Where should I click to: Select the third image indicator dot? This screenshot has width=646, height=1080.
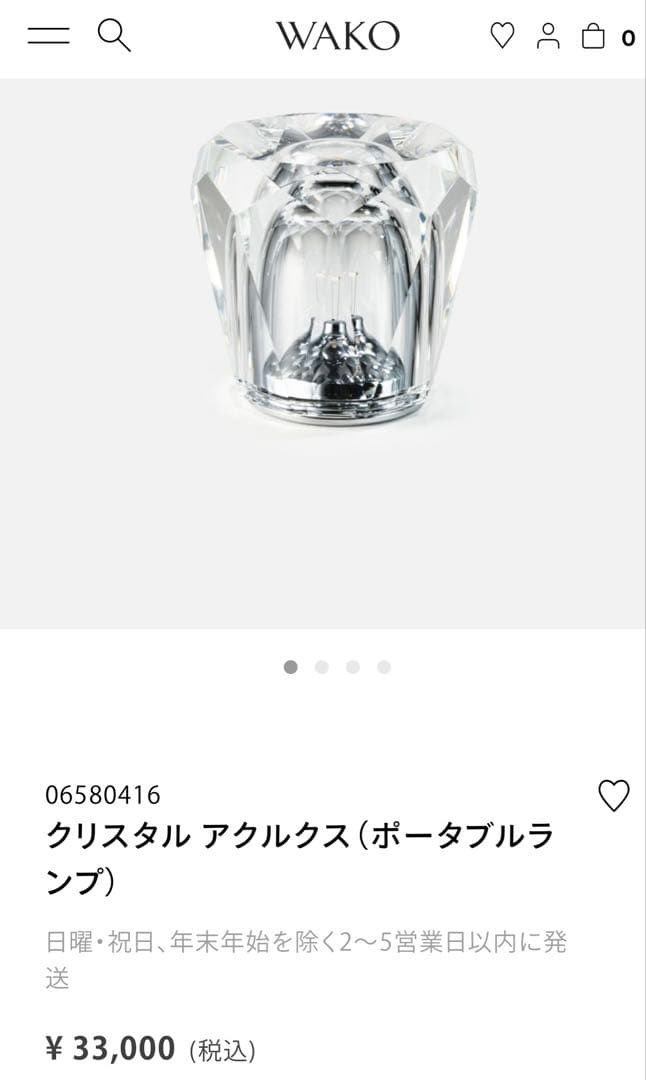click(352, 667)
